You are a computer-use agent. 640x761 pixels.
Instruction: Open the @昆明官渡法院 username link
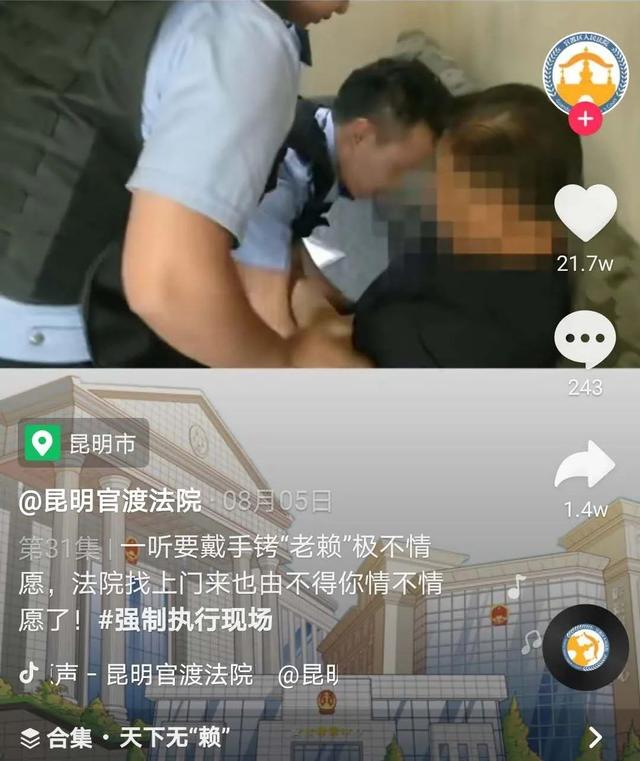110,501
